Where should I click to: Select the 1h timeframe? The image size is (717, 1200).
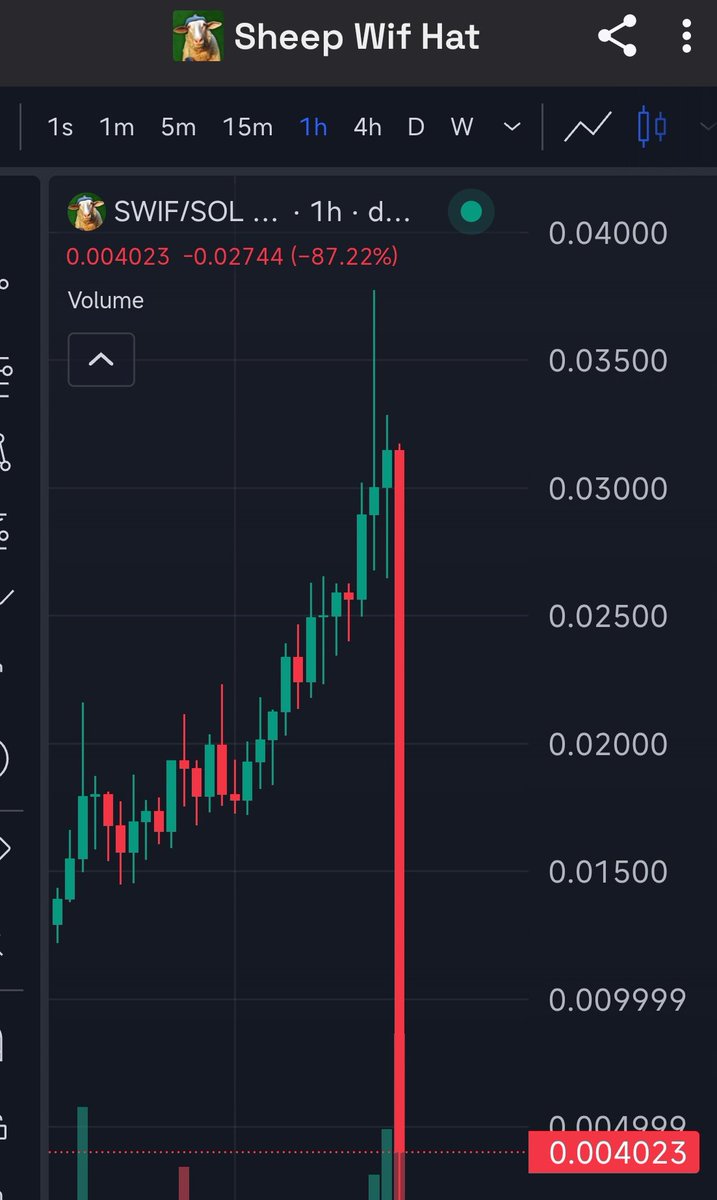pyautogui.click(x=313, y=127)
